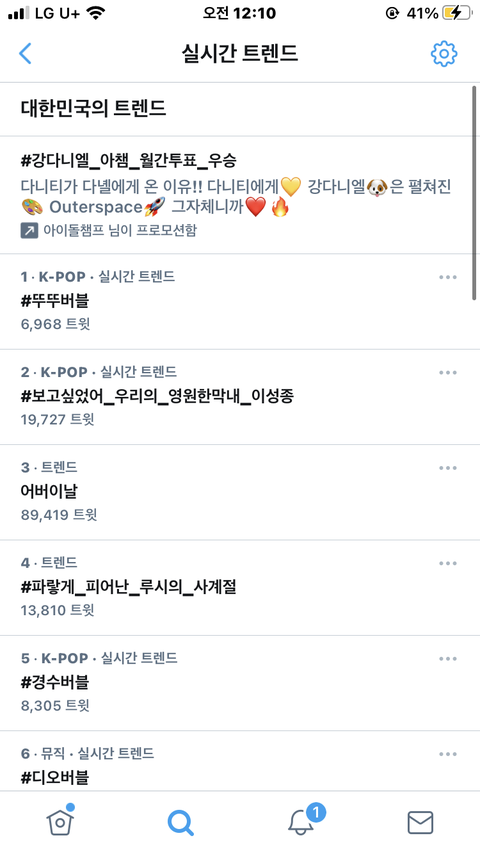Open trend #보고싶었어_우리의_영원한막내_이성종

[x=240, y=396]
